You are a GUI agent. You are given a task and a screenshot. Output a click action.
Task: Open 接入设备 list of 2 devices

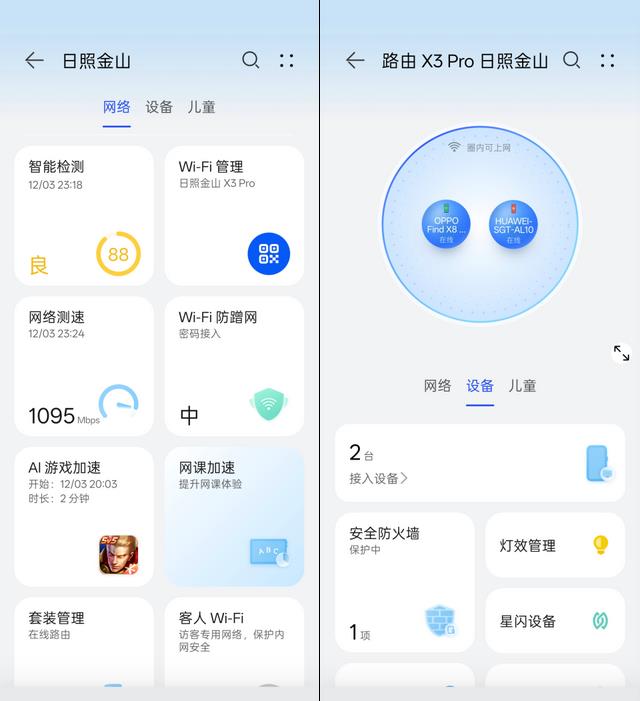click(x=480, y=462)
